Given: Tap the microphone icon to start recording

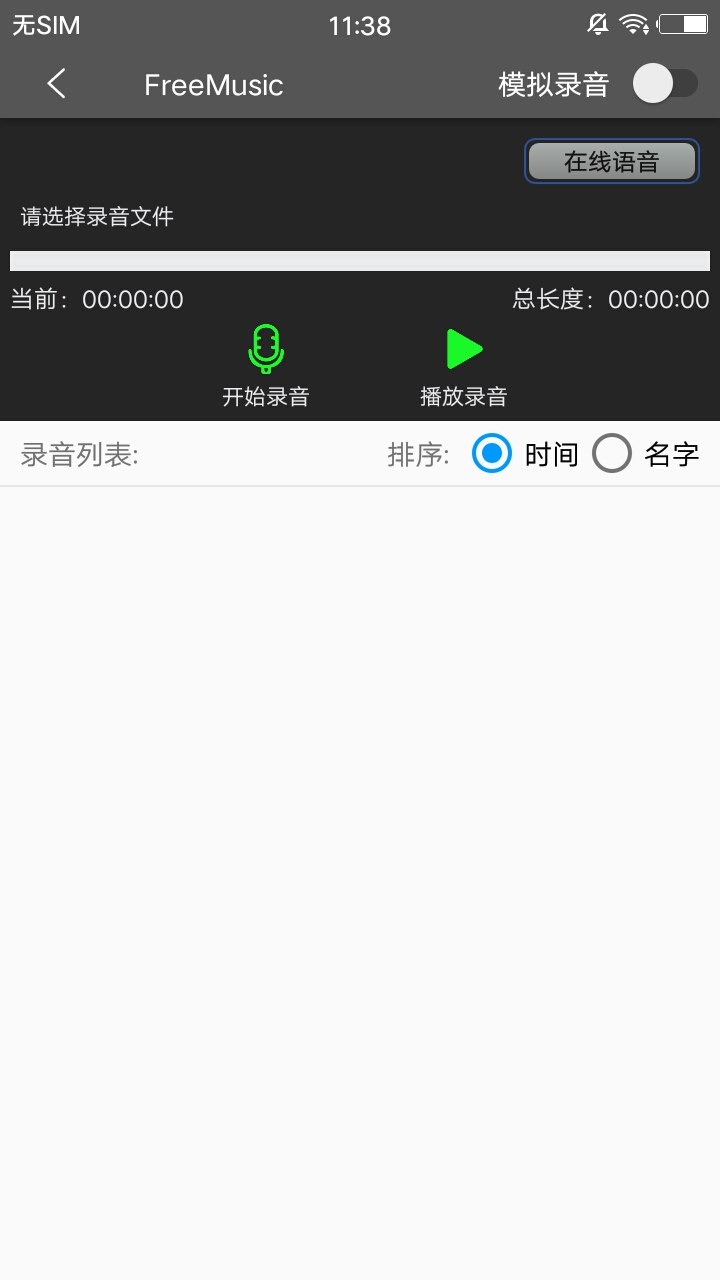Looking at the screenshot, I should (265, 348).
